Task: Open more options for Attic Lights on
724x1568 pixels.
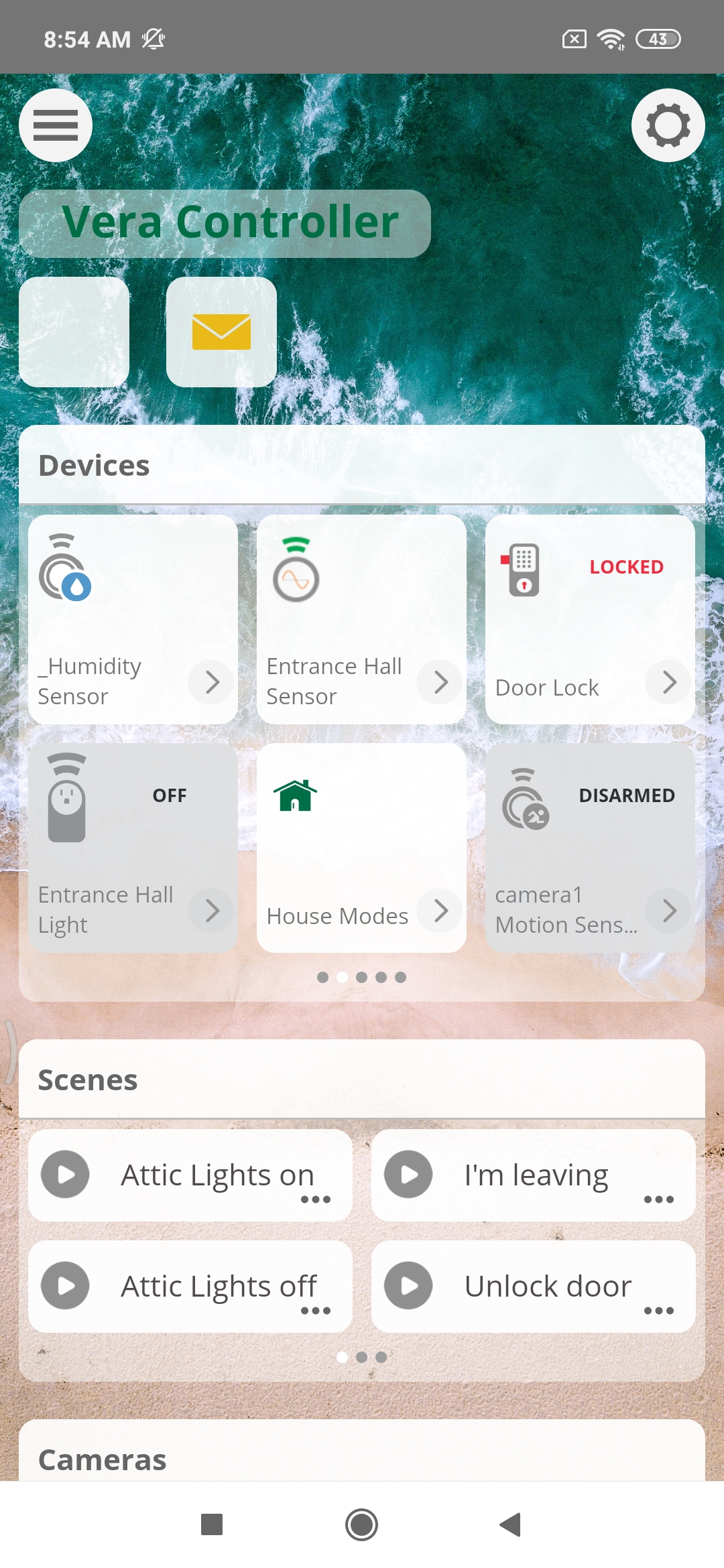Action: (x=316, y=1199)
